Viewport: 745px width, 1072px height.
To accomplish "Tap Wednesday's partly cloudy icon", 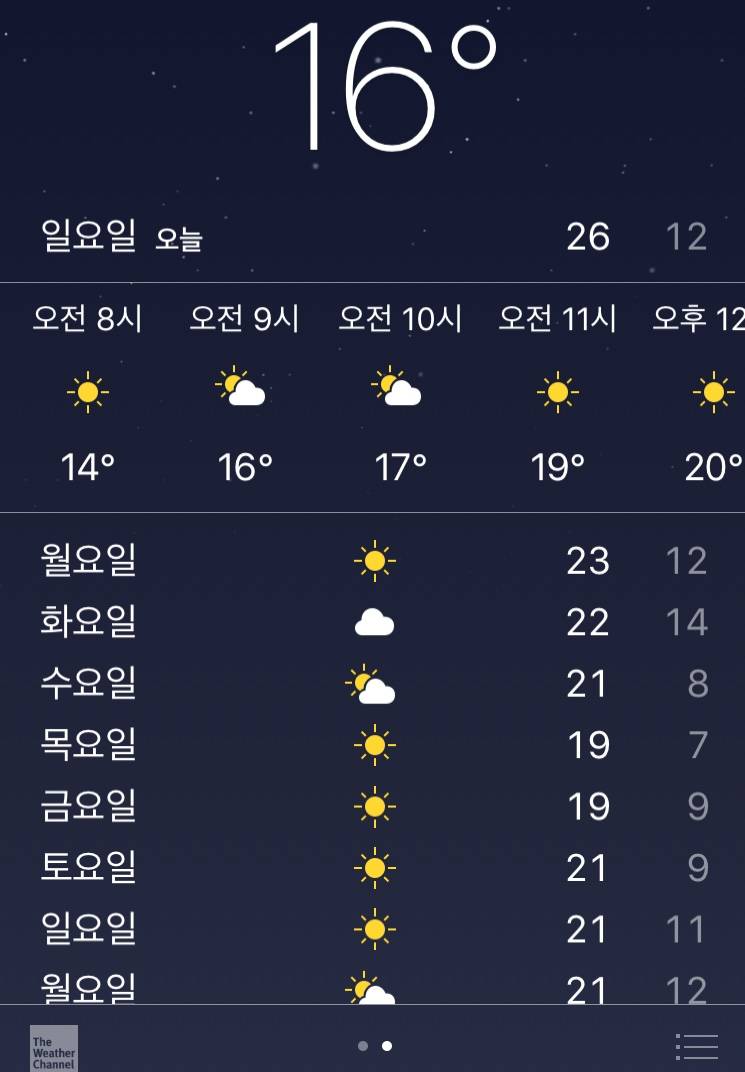I will click(375, 683).
